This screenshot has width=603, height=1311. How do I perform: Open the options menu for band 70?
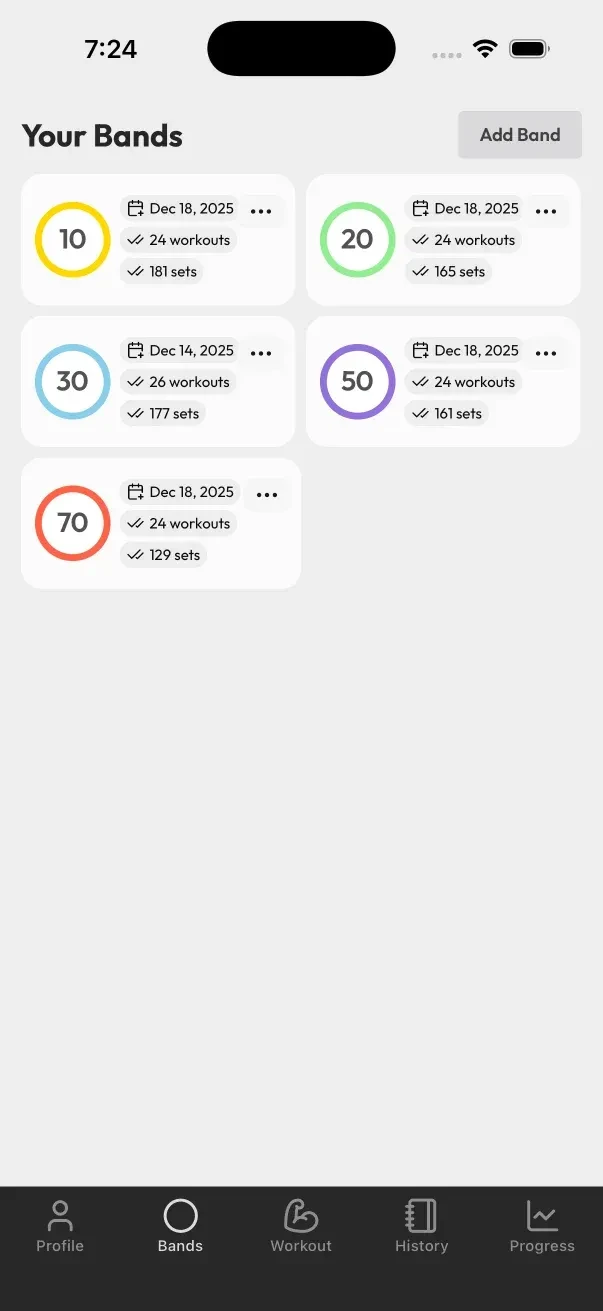coord(267,495)
